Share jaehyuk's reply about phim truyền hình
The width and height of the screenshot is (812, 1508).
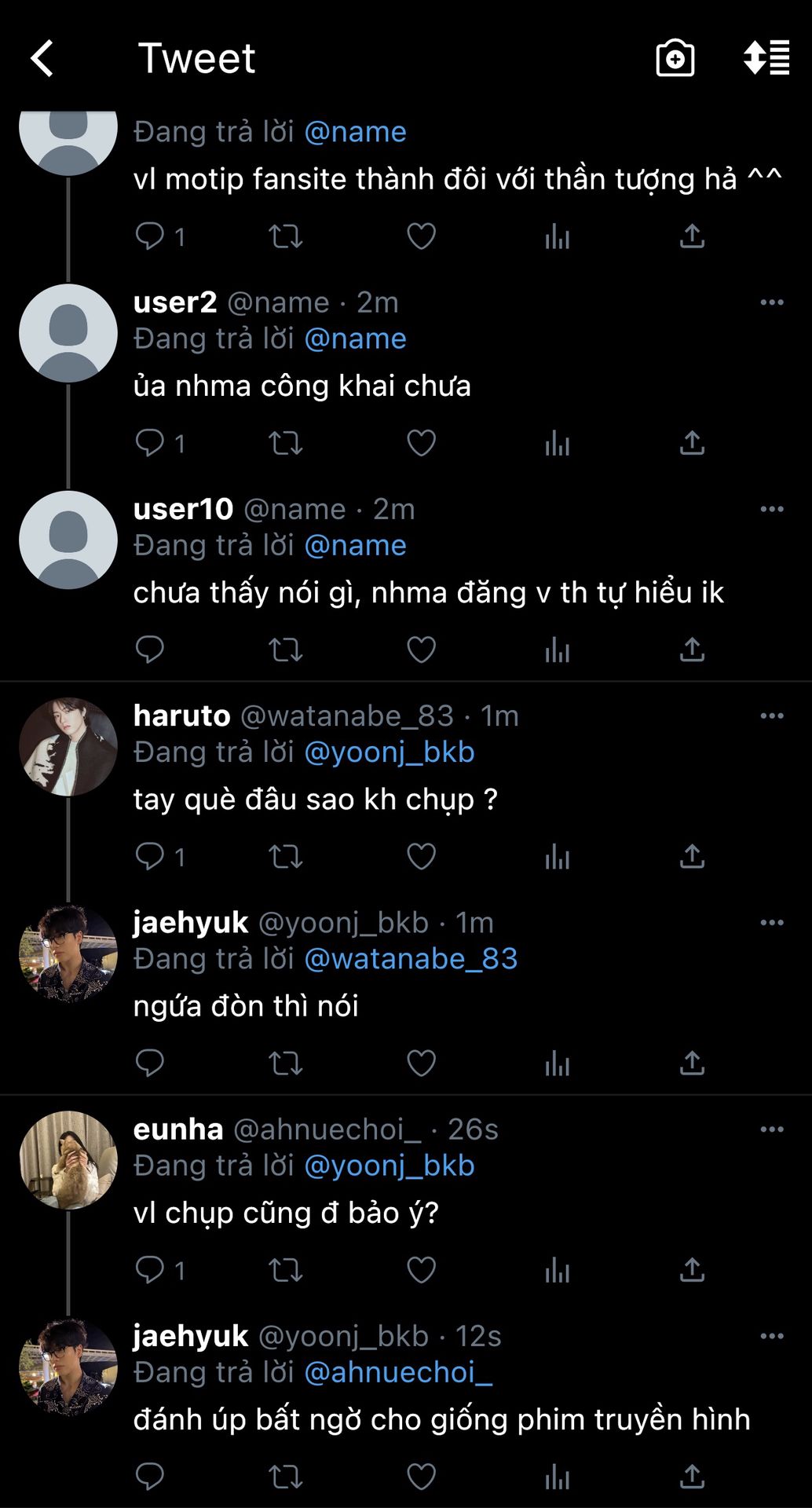(x=691, y=1477)
